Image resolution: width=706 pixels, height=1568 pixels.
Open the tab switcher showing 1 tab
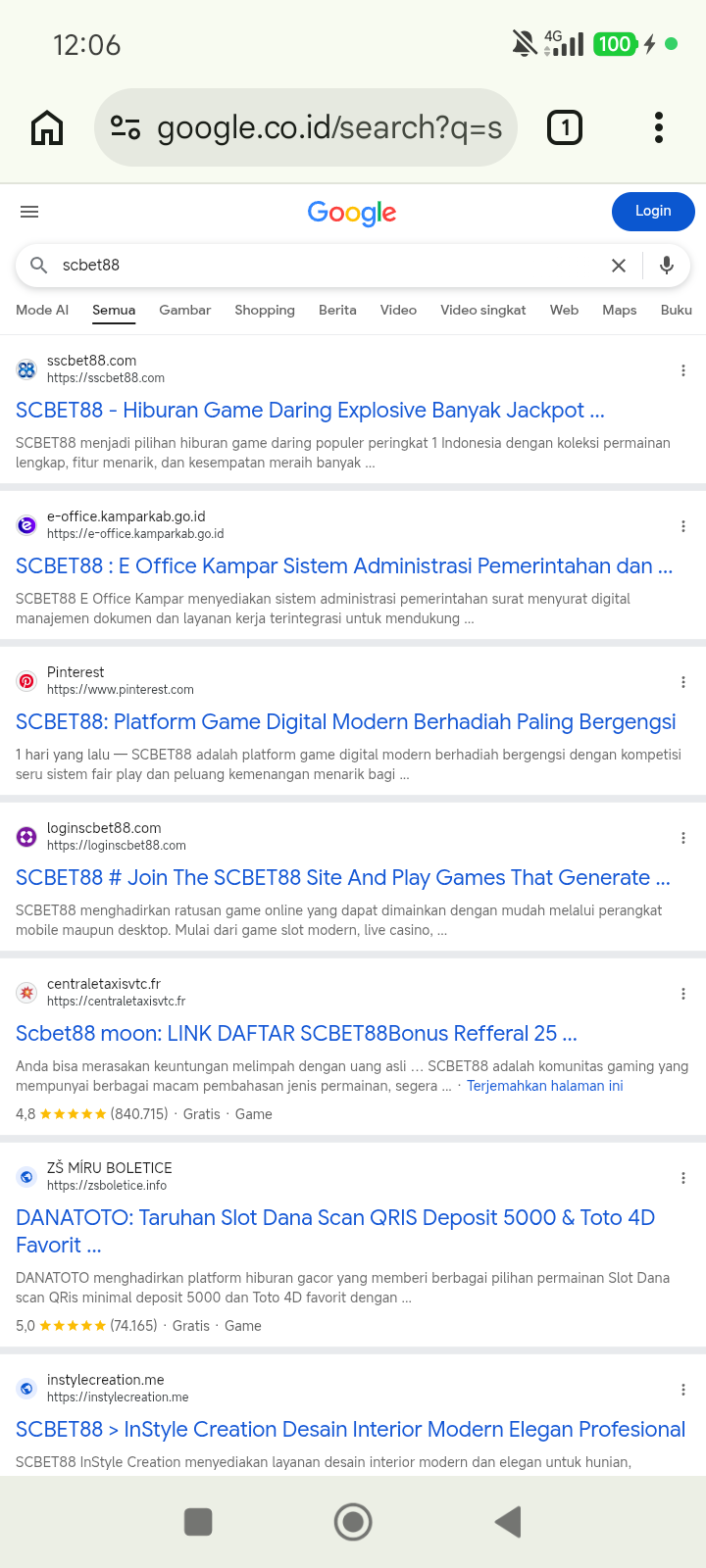point(564,127)
